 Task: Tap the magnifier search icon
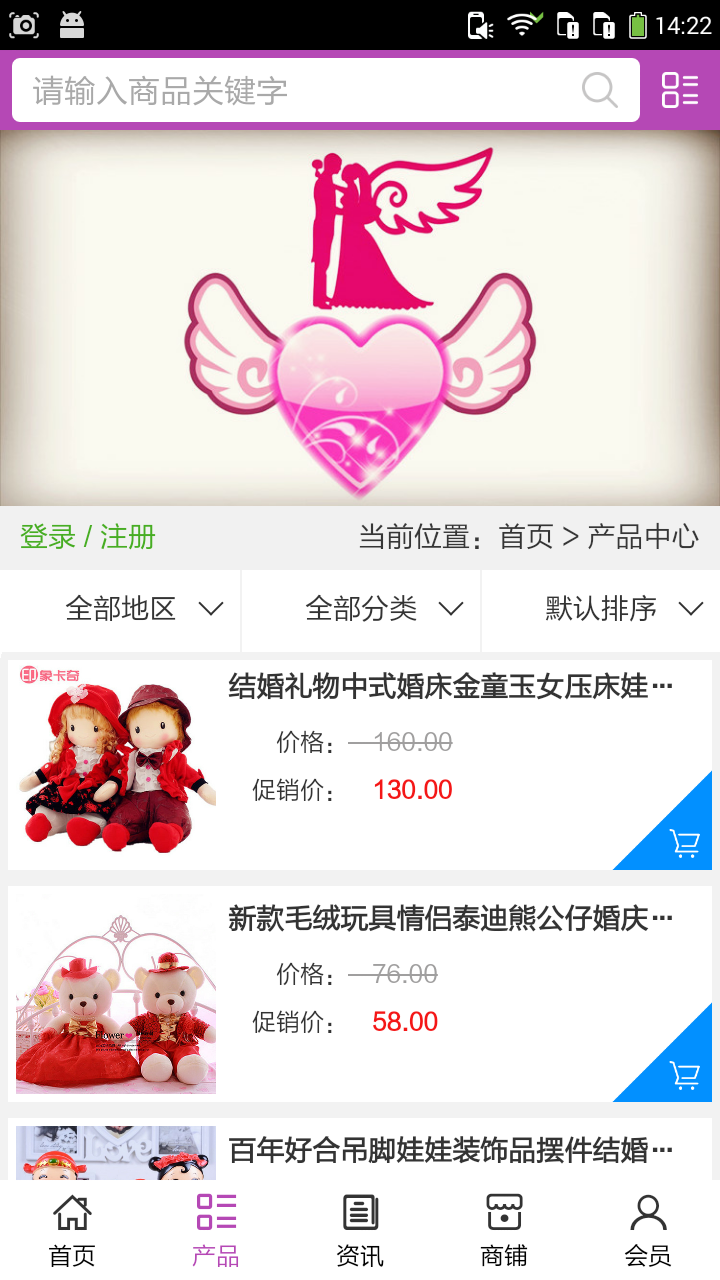click(600, 90)
